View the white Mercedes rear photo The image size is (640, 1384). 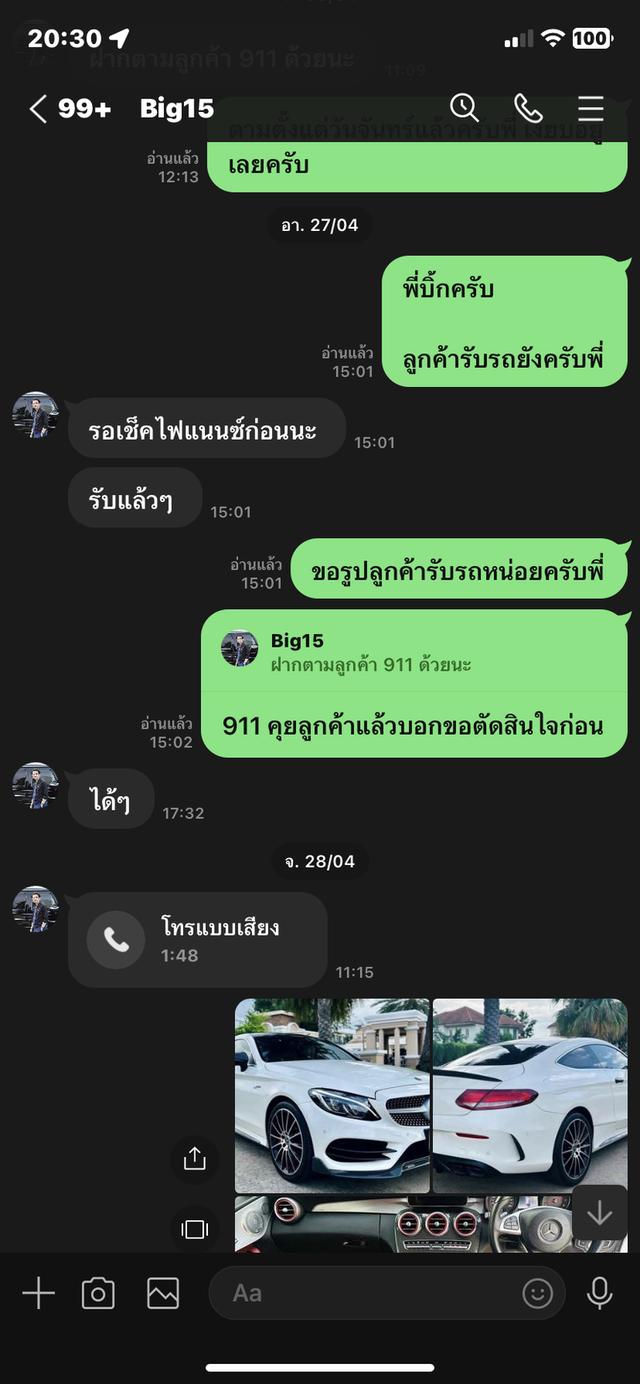[x=530, y=1095]
